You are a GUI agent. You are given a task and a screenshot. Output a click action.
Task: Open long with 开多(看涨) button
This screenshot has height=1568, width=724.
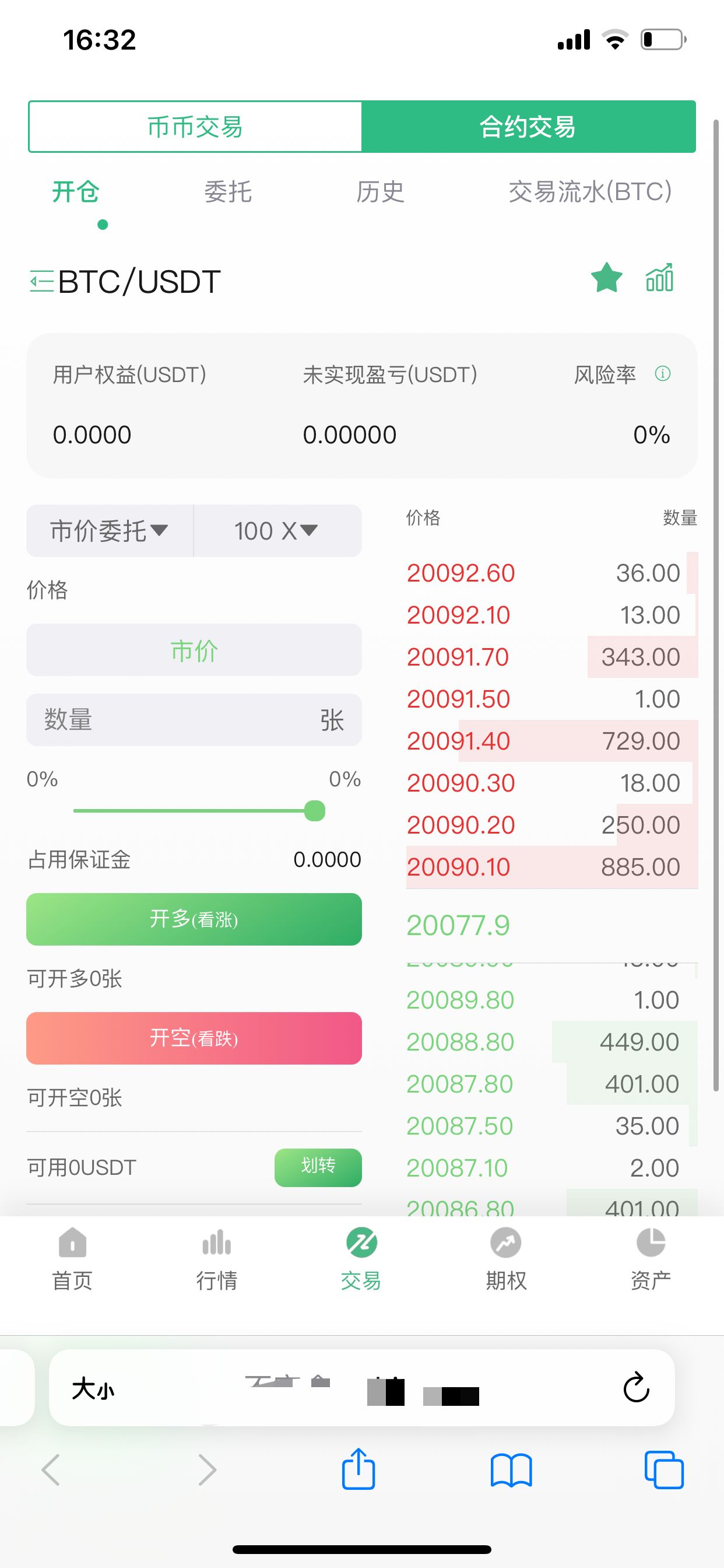pos(194,919)
